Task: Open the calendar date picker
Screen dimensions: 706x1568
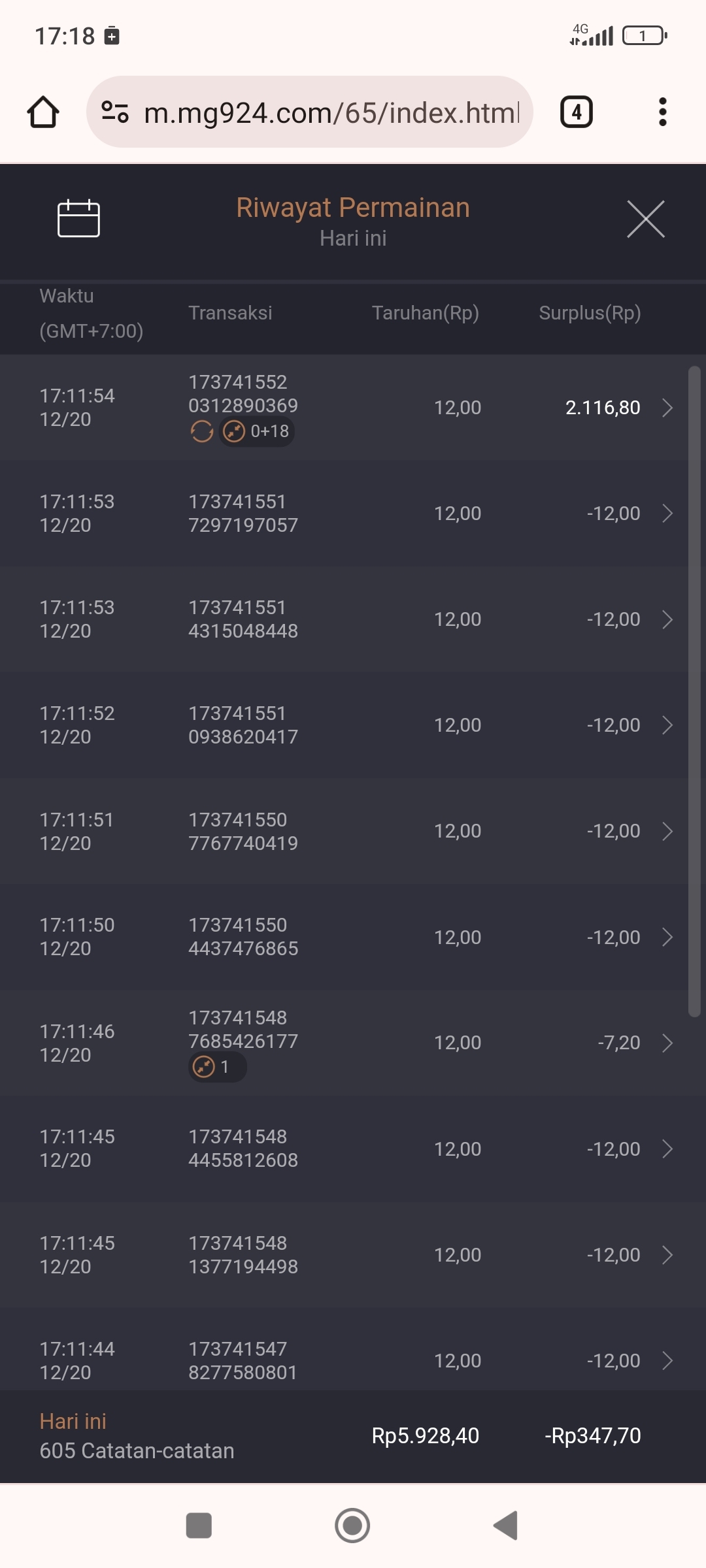Action: (x=78, y=218)
